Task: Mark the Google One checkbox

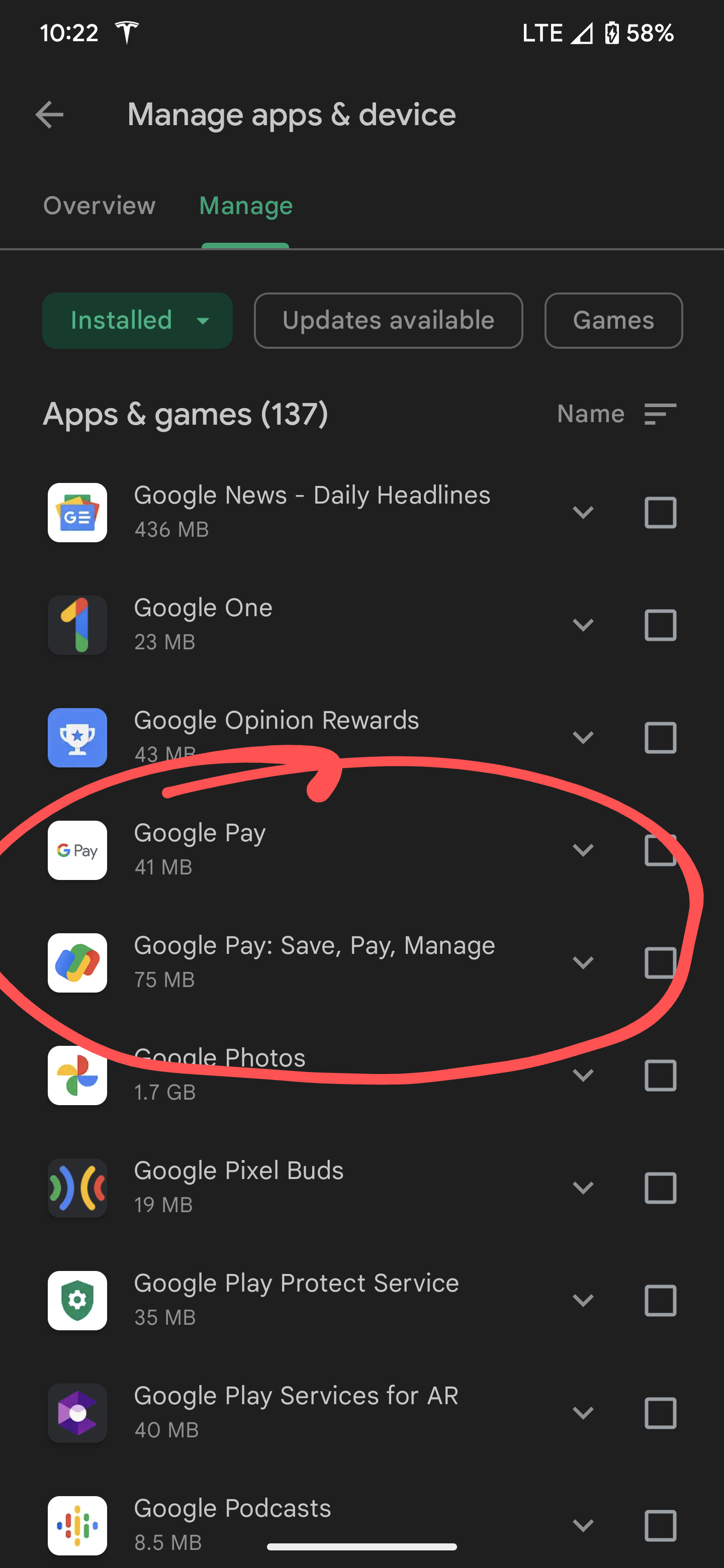Action: pos(660,625)
